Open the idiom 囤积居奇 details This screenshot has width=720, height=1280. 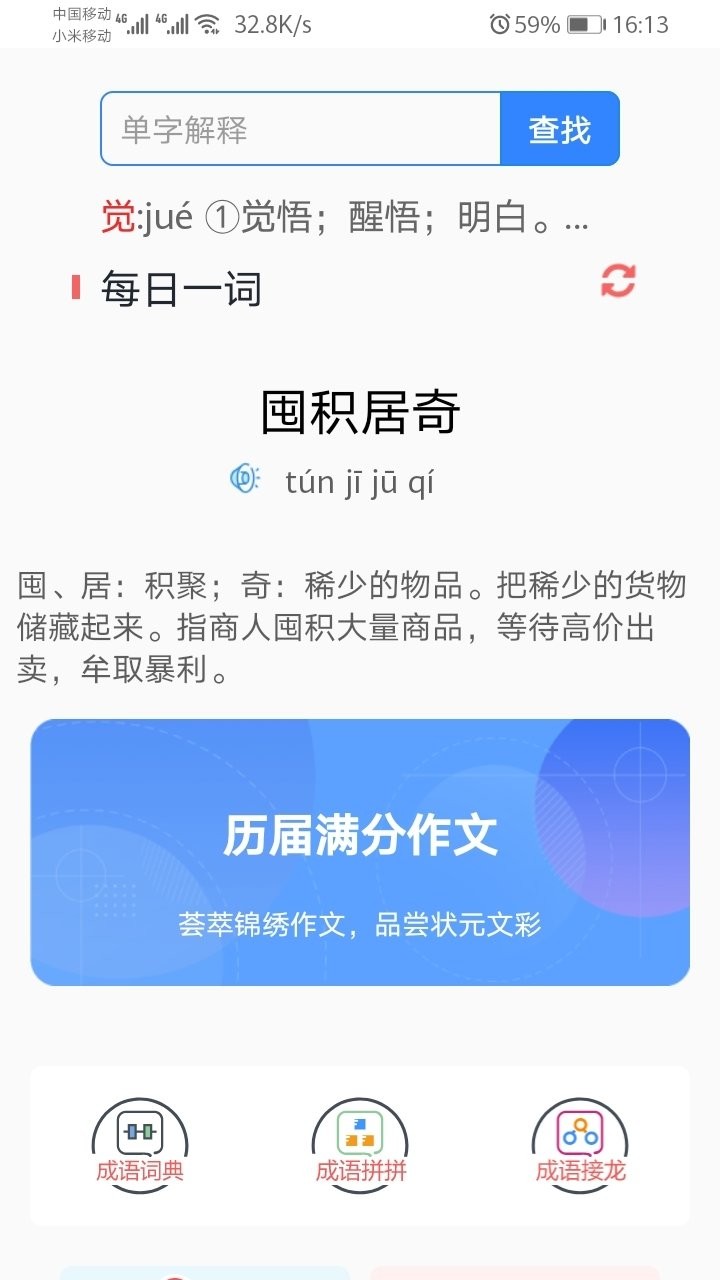tap(360, 413)
